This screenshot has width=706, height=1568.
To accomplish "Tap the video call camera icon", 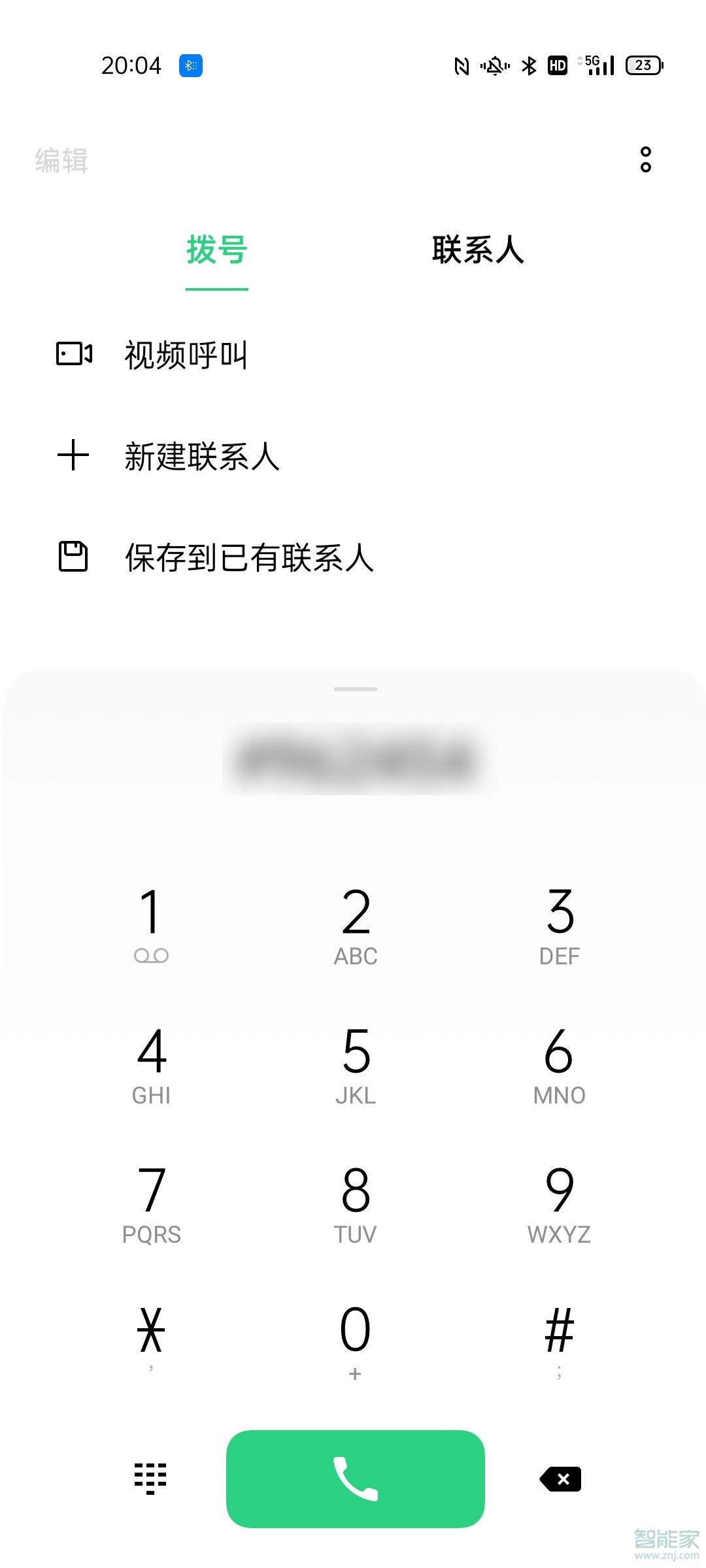I will tap(73, 353).
